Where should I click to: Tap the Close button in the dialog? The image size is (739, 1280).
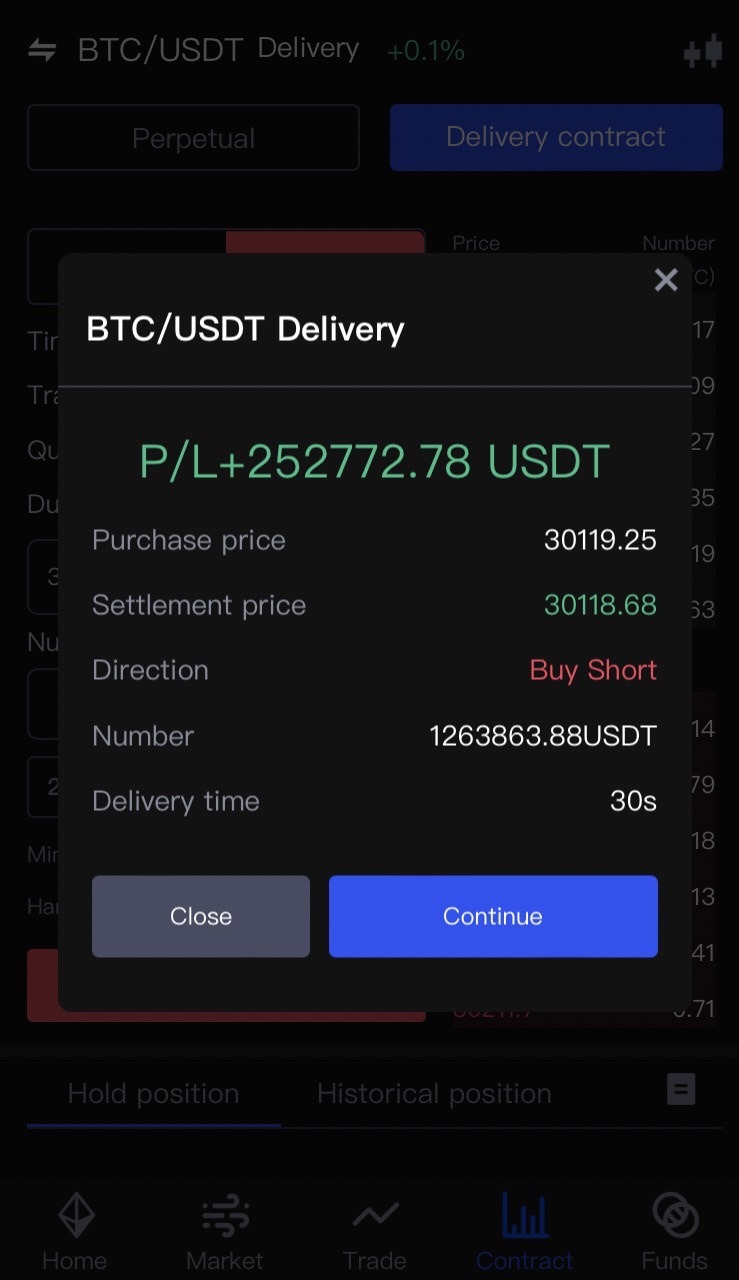coord(201,916)
